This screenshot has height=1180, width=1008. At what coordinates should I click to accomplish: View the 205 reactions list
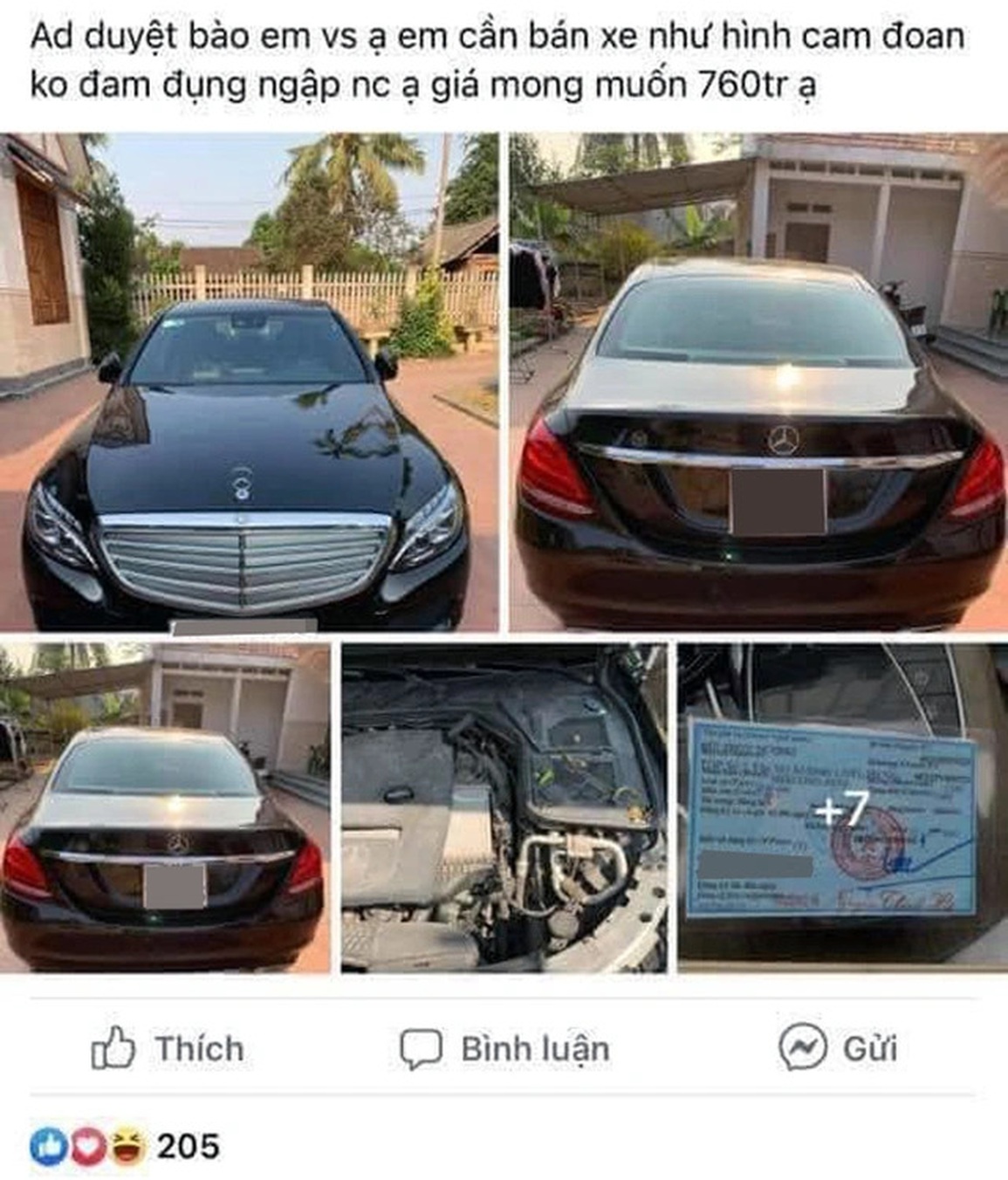pos(125,1146)
